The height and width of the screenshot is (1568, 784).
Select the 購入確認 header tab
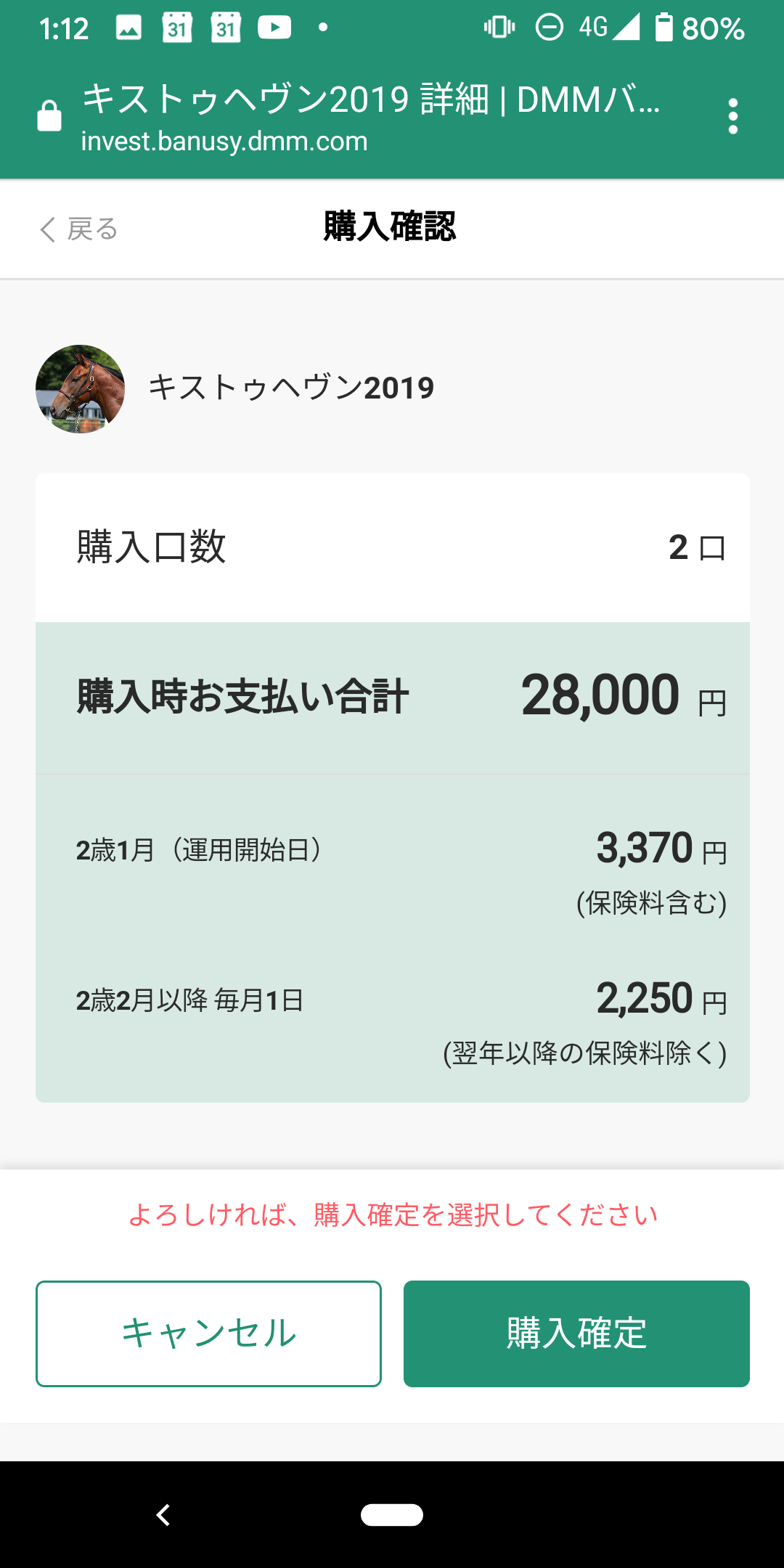point(391,225)
